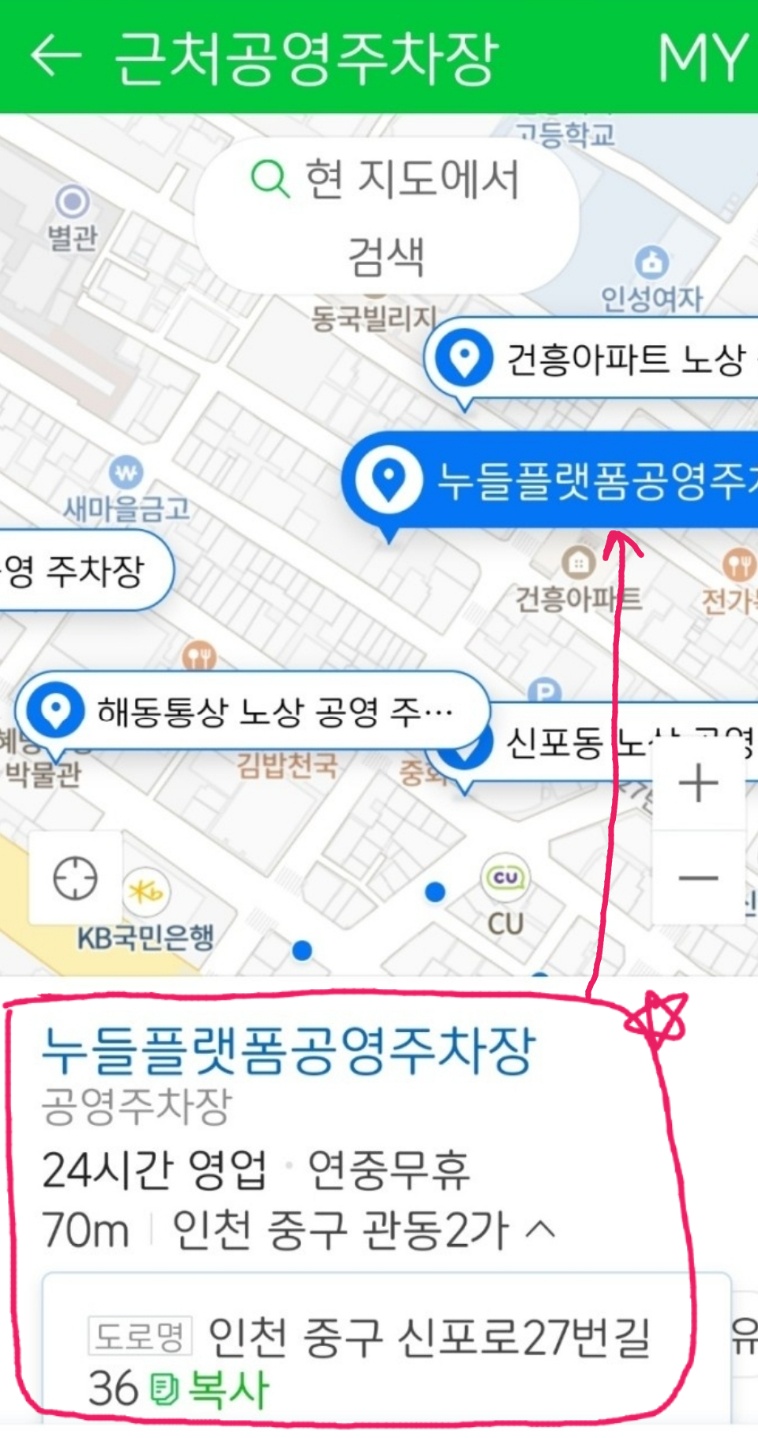
Task: Collapse the address next to 관동2가
Action: click(540, 1229)
